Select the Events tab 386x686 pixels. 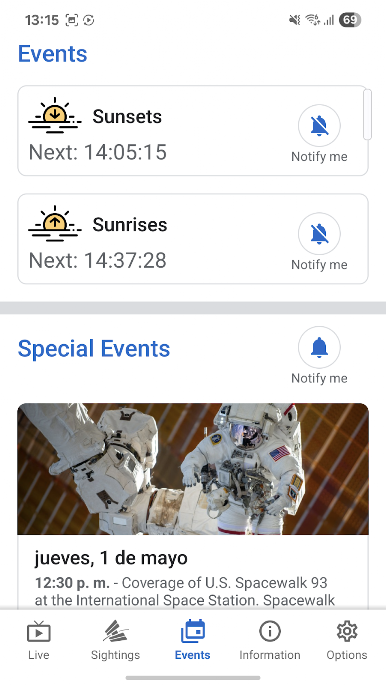[193, 640]
